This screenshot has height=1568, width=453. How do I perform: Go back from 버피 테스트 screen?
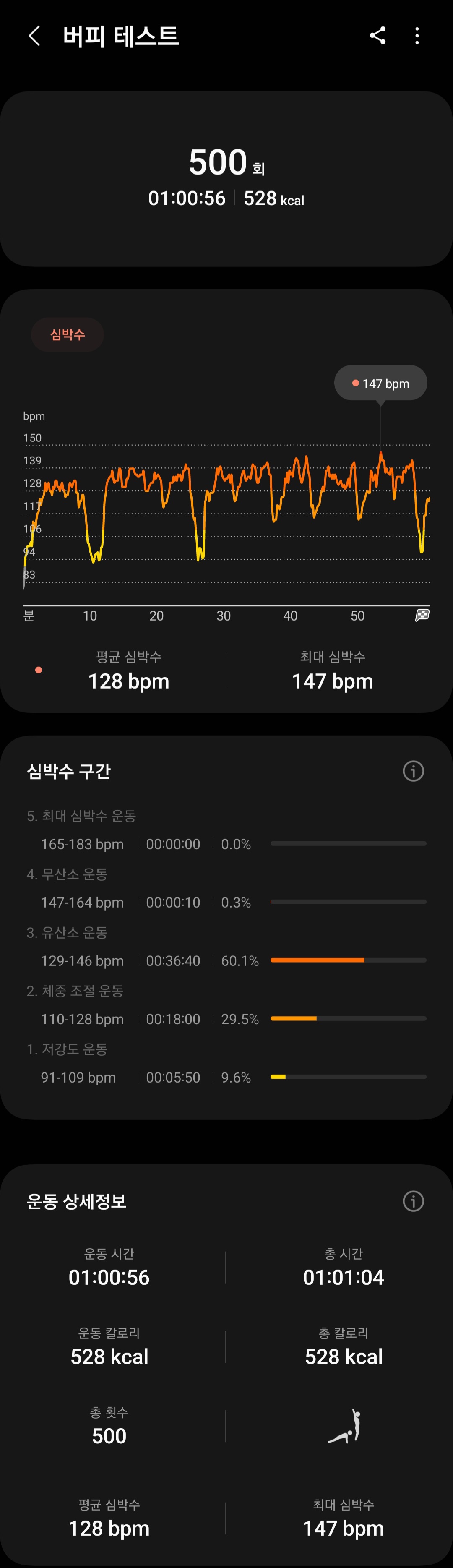(x=35, y=36)
